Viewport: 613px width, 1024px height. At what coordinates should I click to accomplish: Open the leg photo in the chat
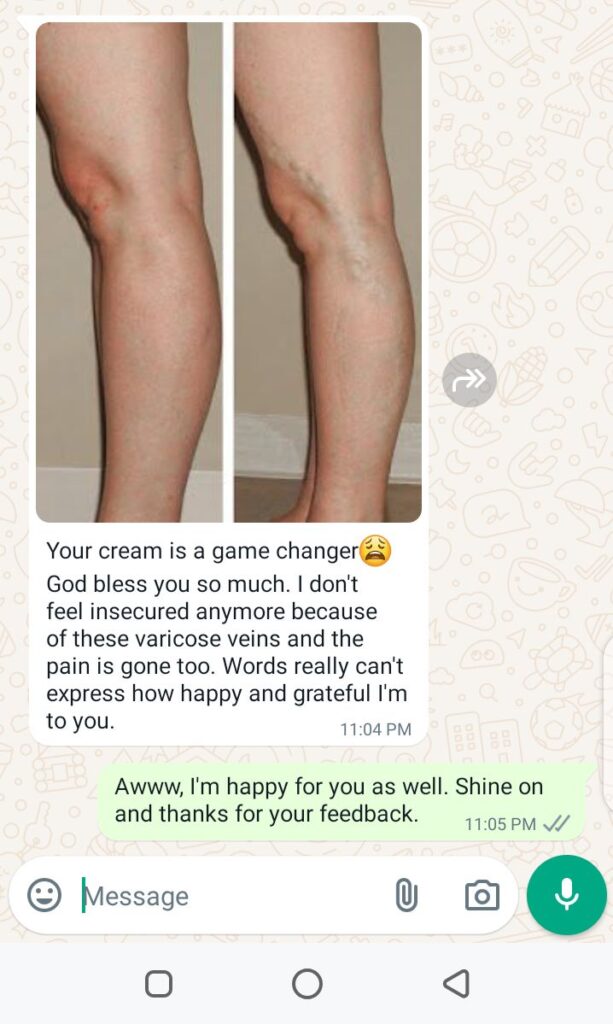point(228,272)
